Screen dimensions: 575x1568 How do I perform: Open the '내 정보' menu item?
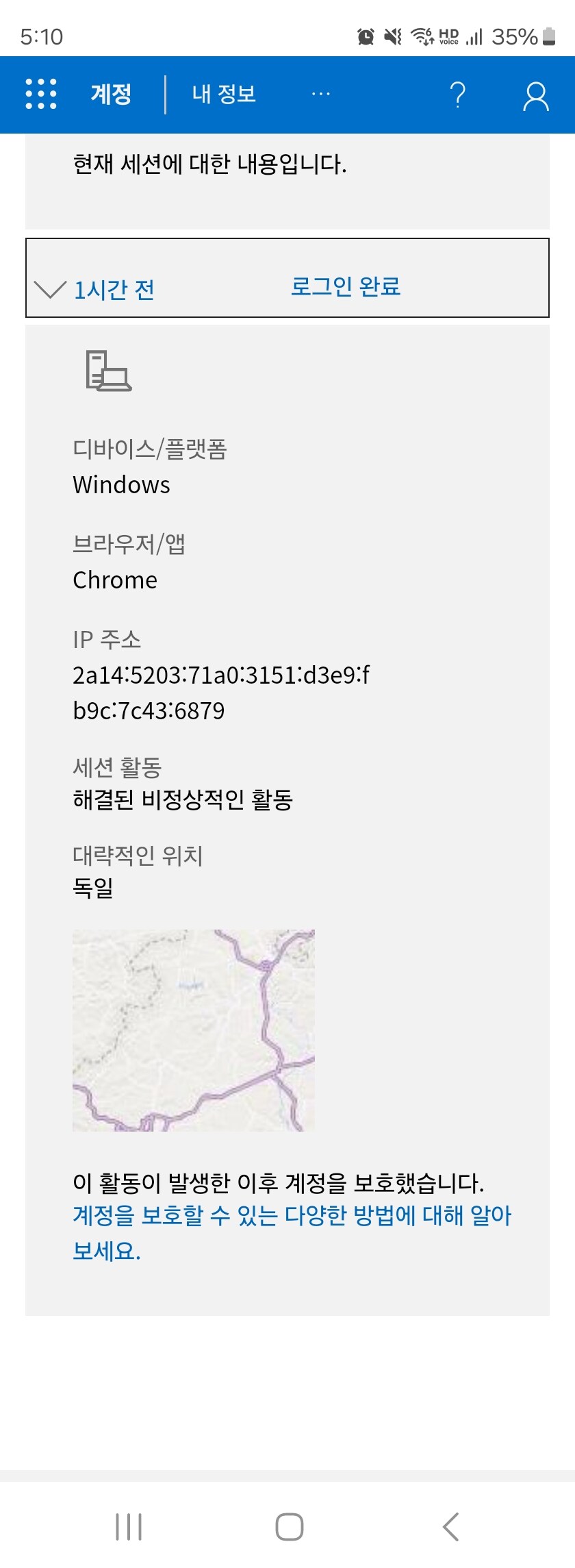pyautogui.click(x=224, y=95)
